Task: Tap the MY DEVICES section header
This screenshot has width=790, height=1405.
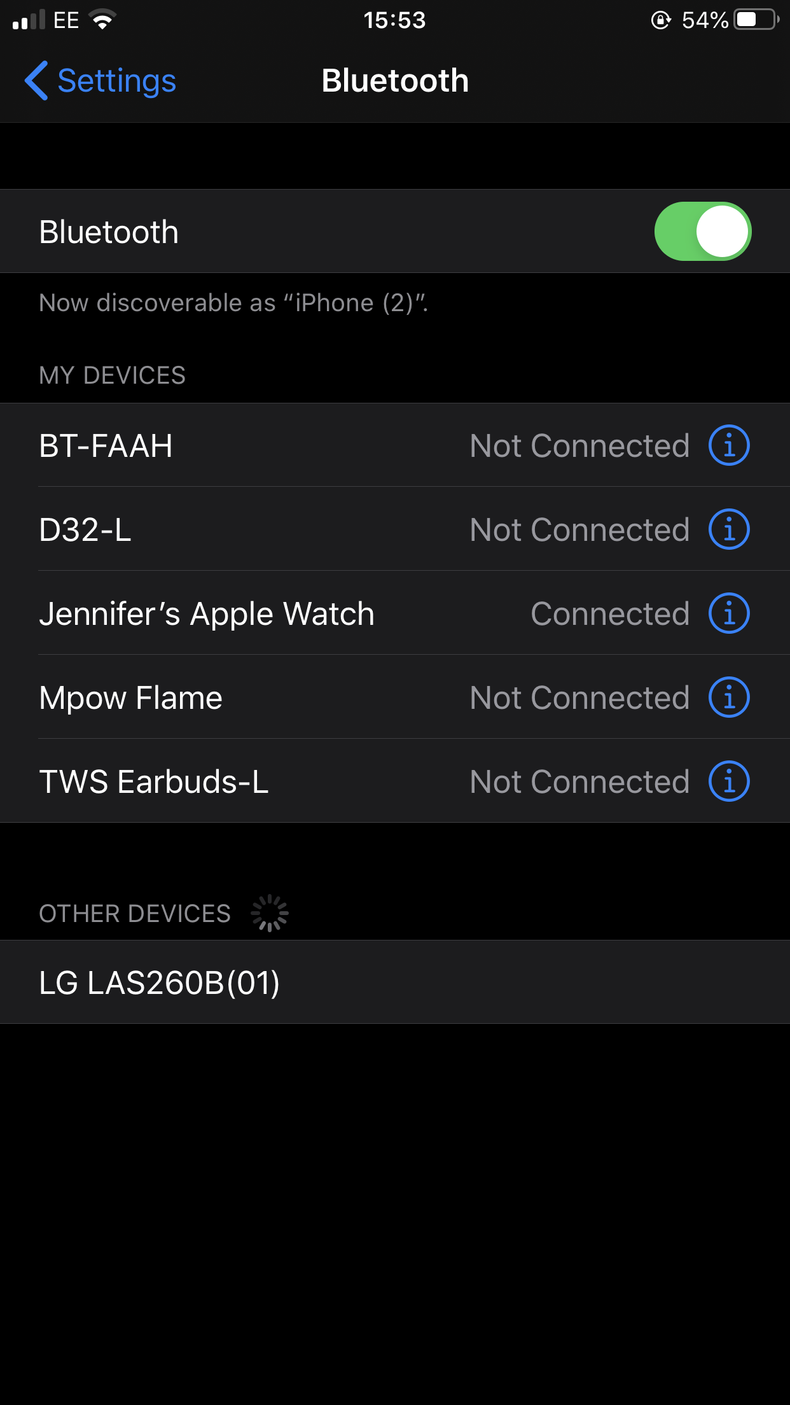Action: coord(112,375)
